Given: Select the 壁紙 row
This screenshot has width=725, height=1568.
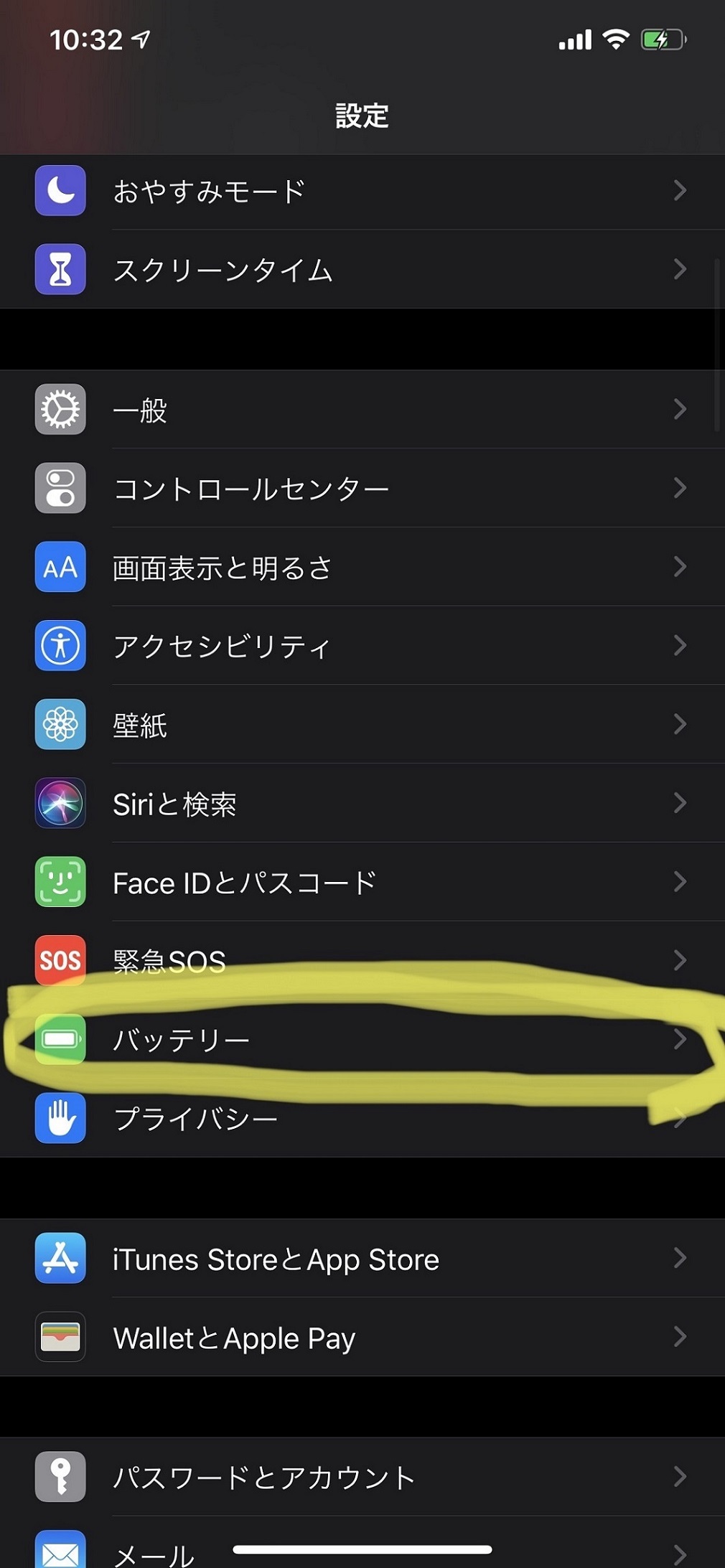Looking at the screenshot, I should 362,725.
